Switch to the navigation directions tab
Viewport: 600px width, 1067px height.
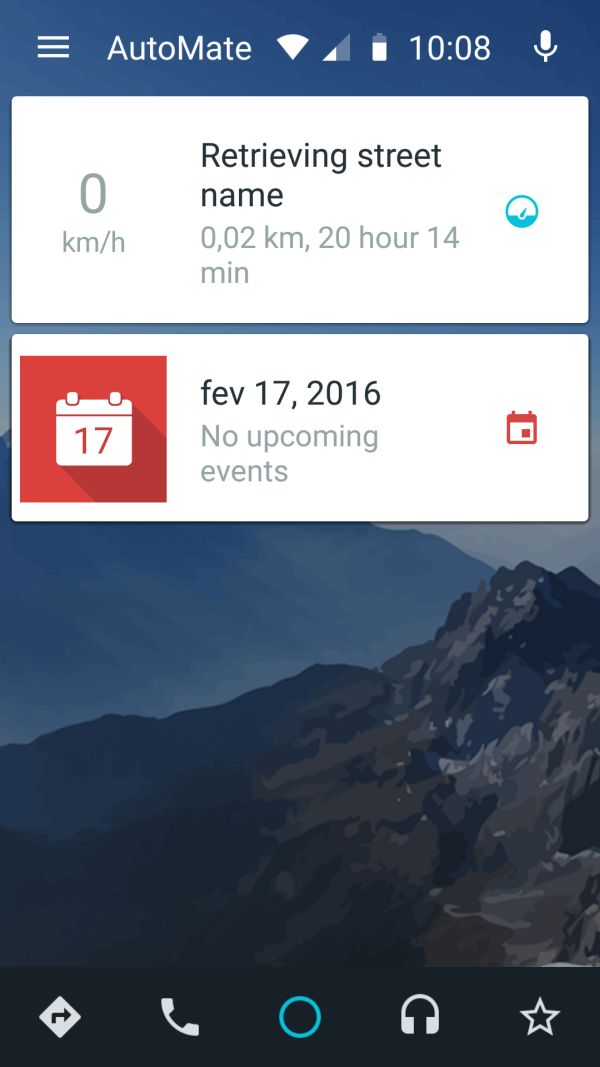pyautogui.click(x=60, y=1018)
